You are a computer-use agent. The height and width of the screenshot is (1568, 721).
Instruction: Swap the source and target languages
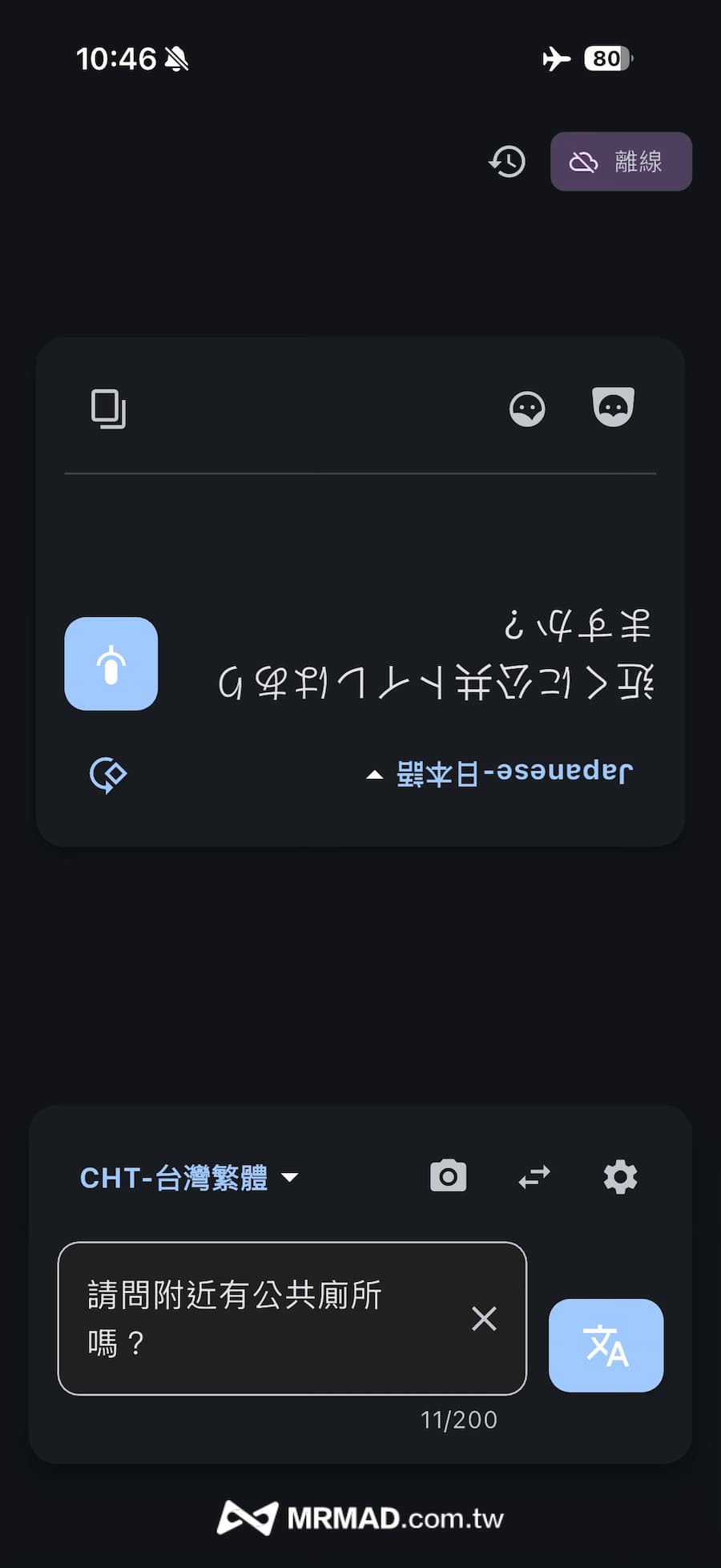pyautogui.click(x=534, y=1176)
